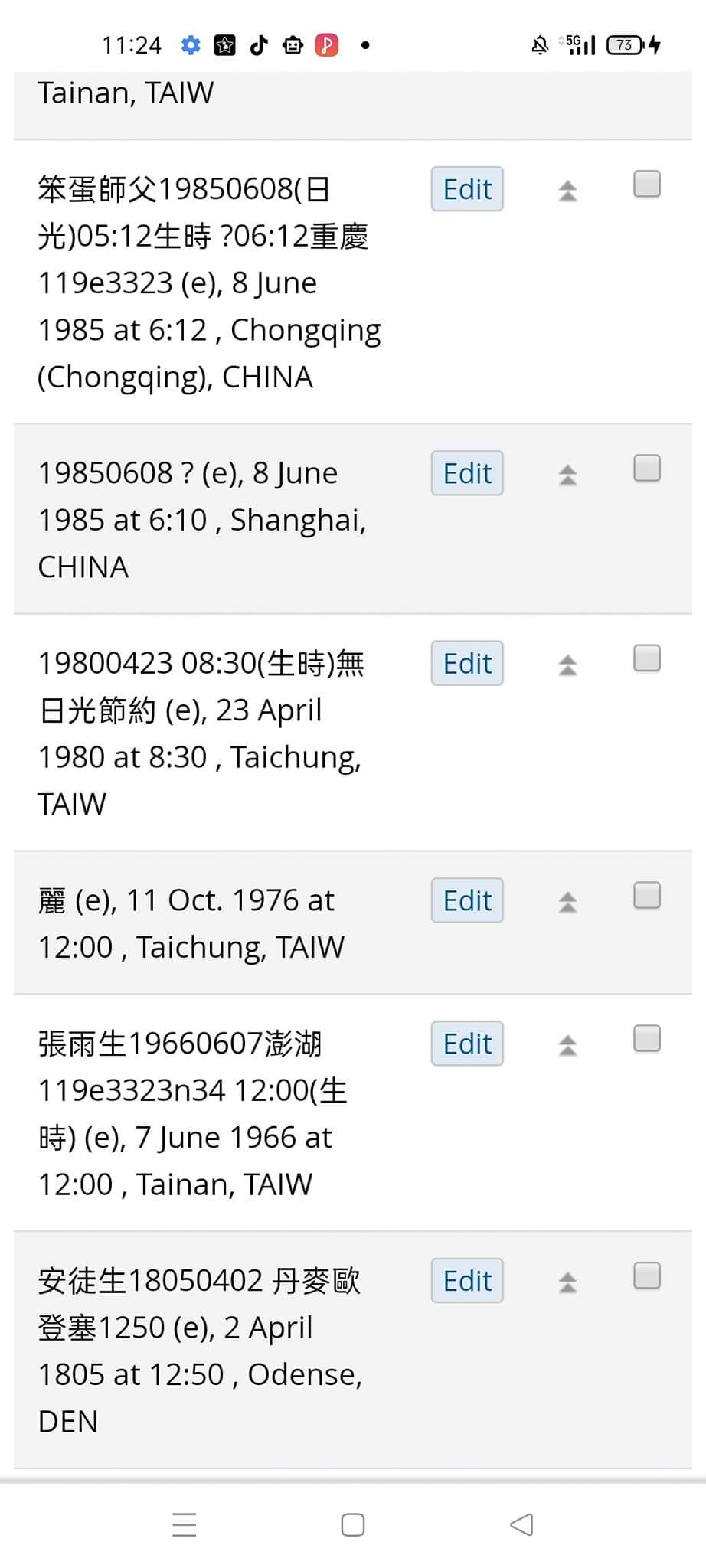The image size is (706, 1568).
Task: Select the 7 June 1966 Tainan checkbox
Action: pos(647,1039)
